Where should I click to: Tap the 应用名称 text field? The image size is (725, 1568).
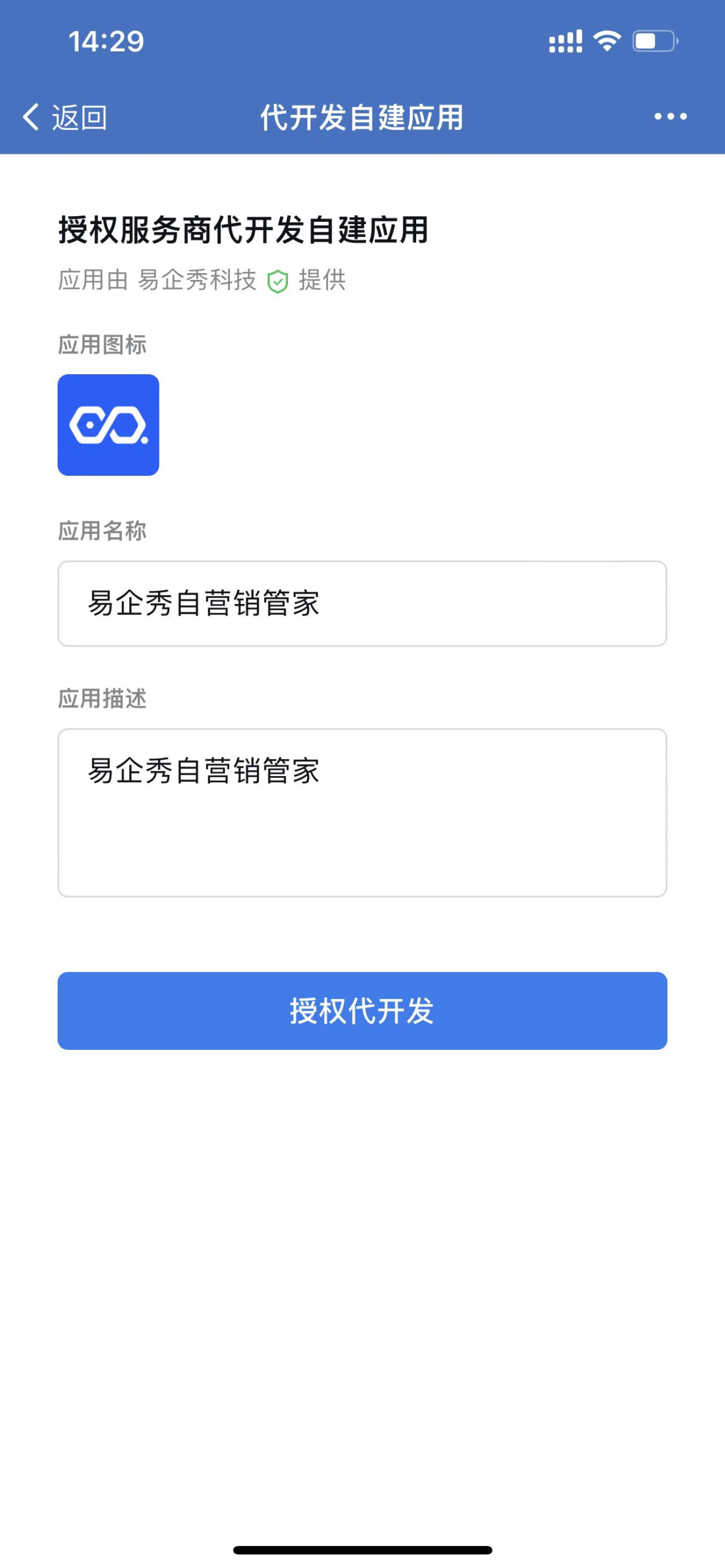pos(362,603)
